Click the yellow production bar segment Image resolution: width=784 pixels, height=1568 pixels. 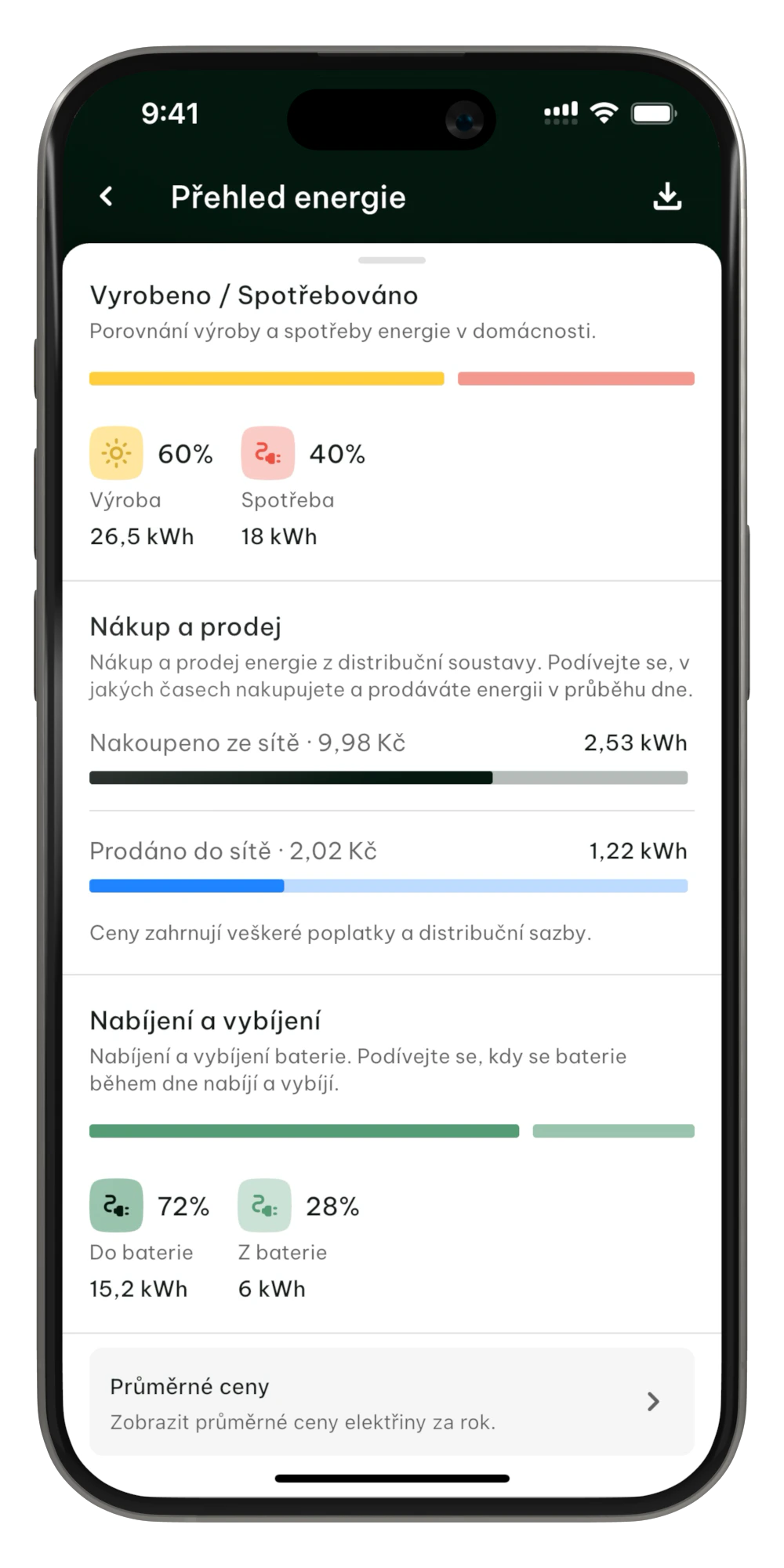click(267, 379)
